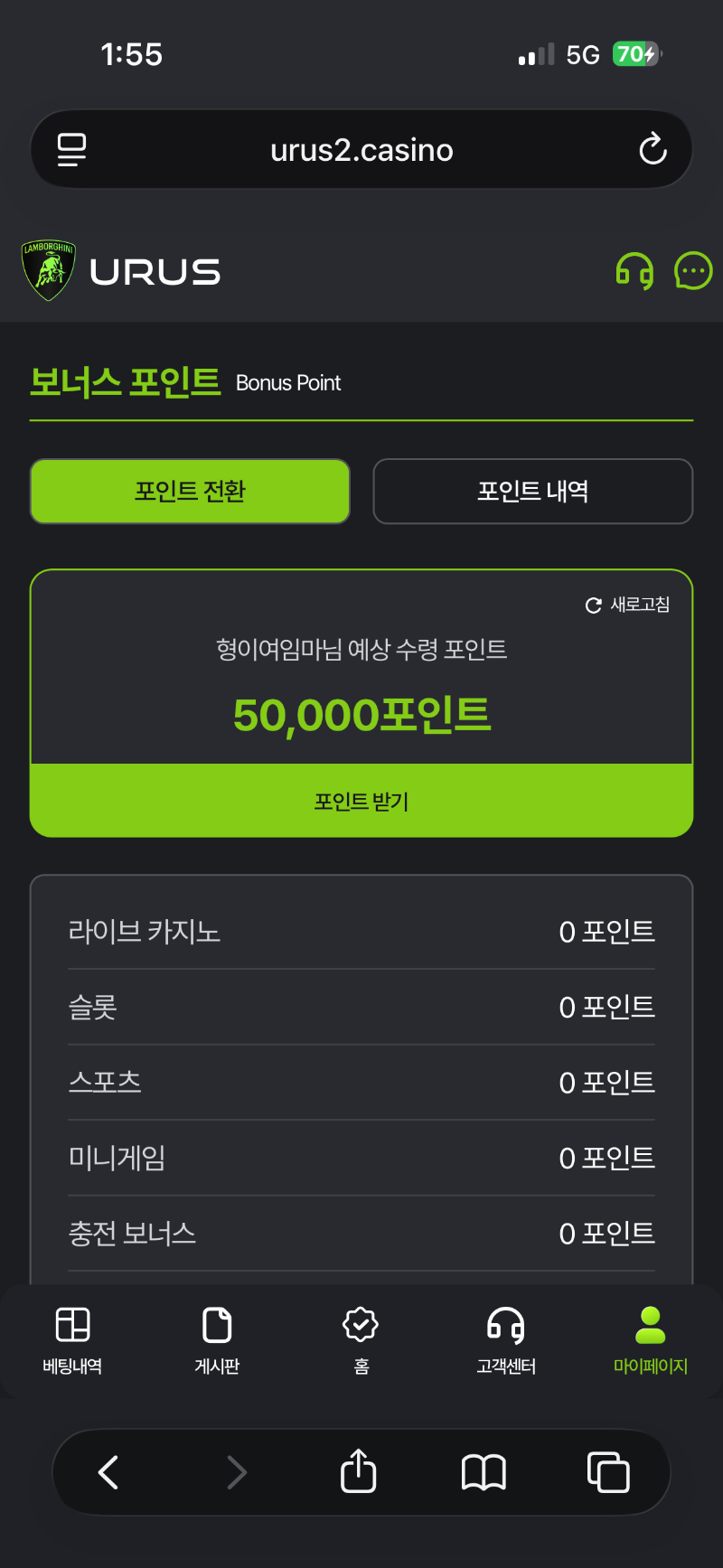Screen dimensions: 723x1568
Task: Open the headset support icon in header
Action: (634, 271)
